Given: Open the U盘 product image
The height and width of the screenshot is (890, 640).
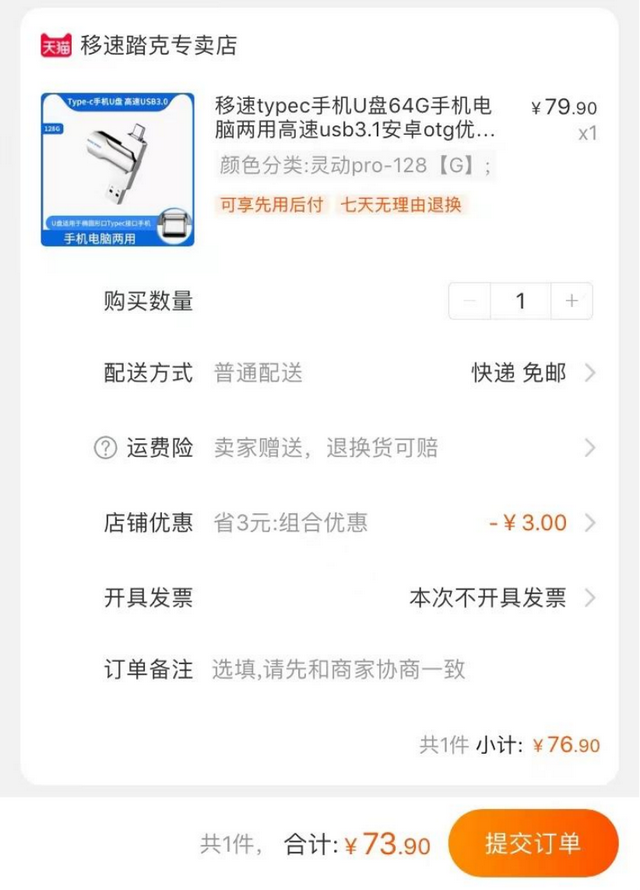Looking at the screenshot, I should click(x=117, y=169).
